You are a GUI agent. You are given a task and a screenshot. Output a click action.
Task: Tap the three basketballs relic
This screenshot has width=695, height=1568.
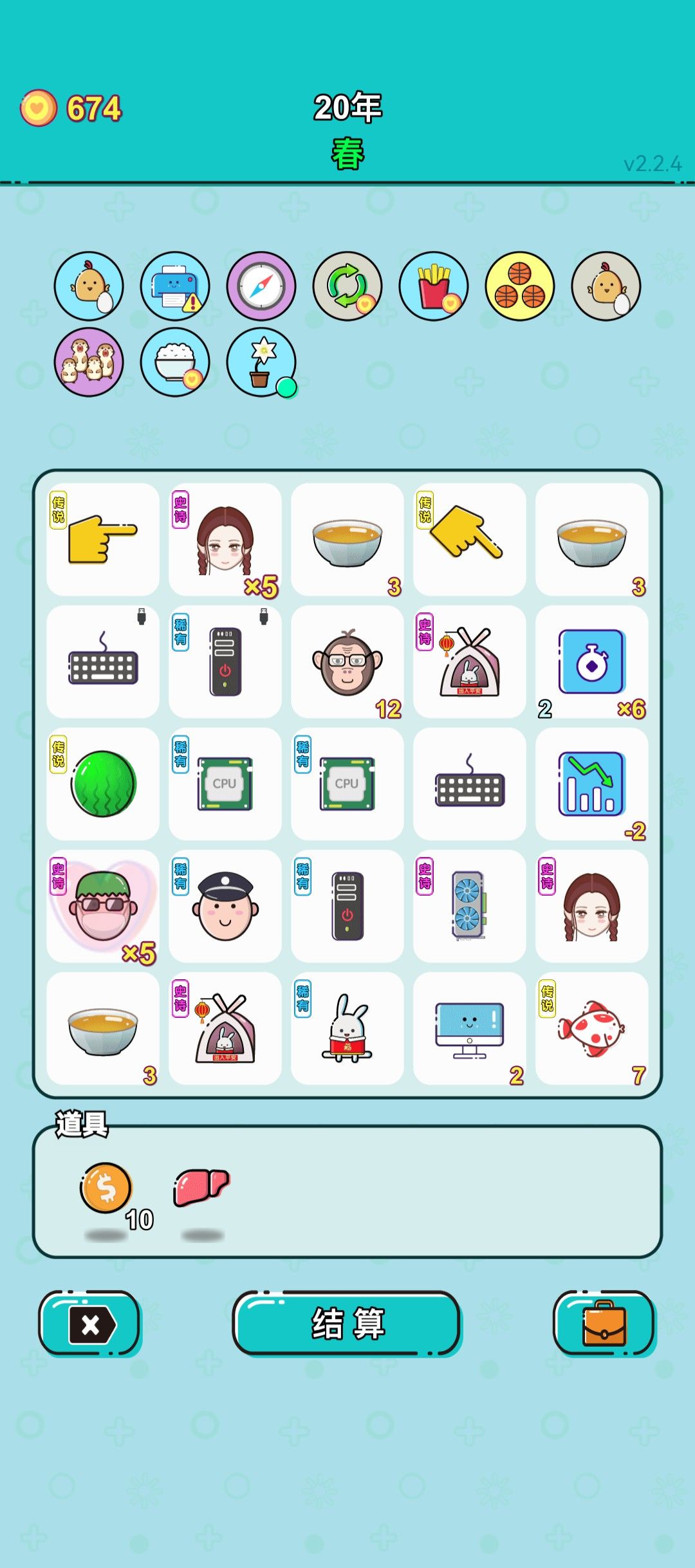(x=520, y=286)
